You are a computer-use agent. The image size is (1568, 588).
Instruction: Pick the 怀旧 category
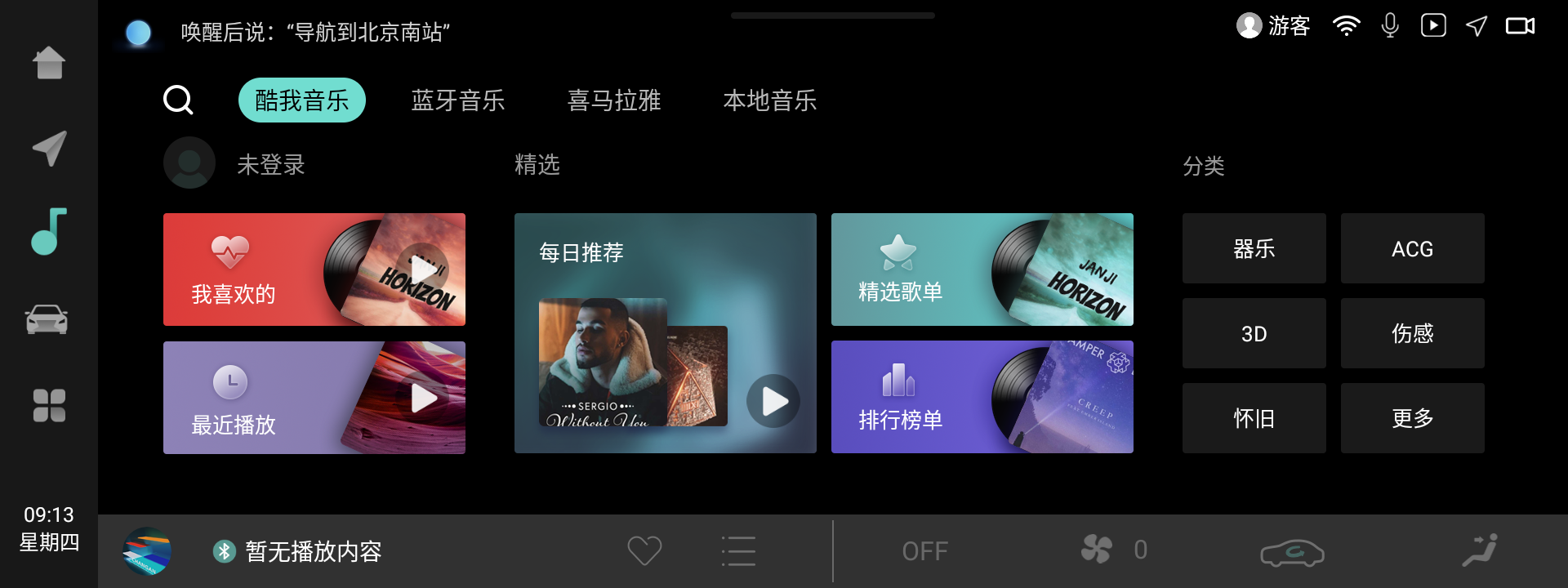[1254, 418]
